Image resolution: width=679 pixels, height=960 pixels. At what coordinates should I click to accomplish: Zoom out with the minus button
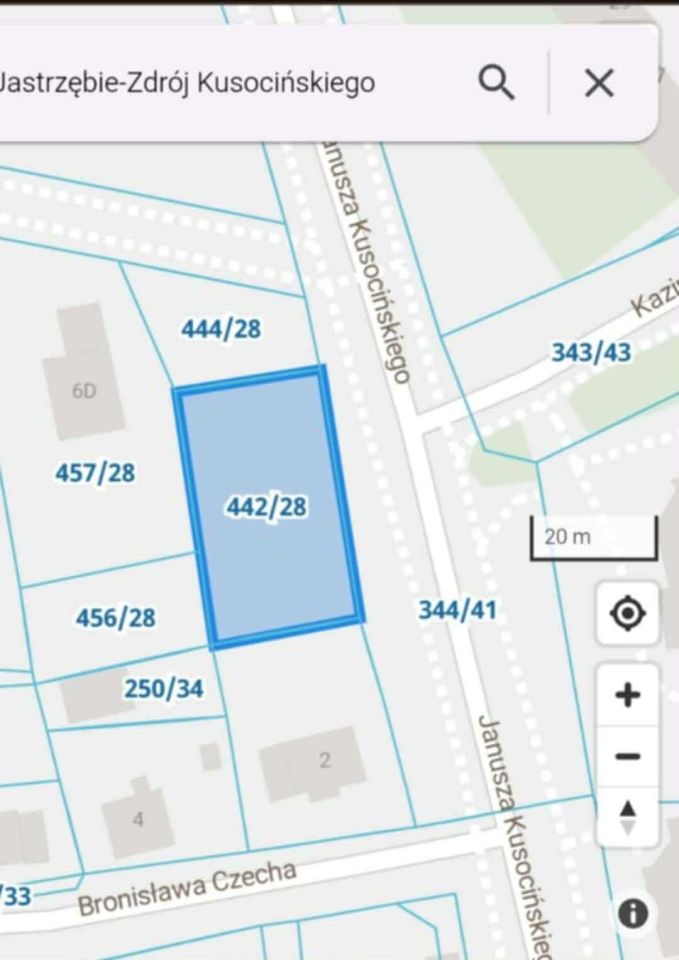(x=627, y=756)
